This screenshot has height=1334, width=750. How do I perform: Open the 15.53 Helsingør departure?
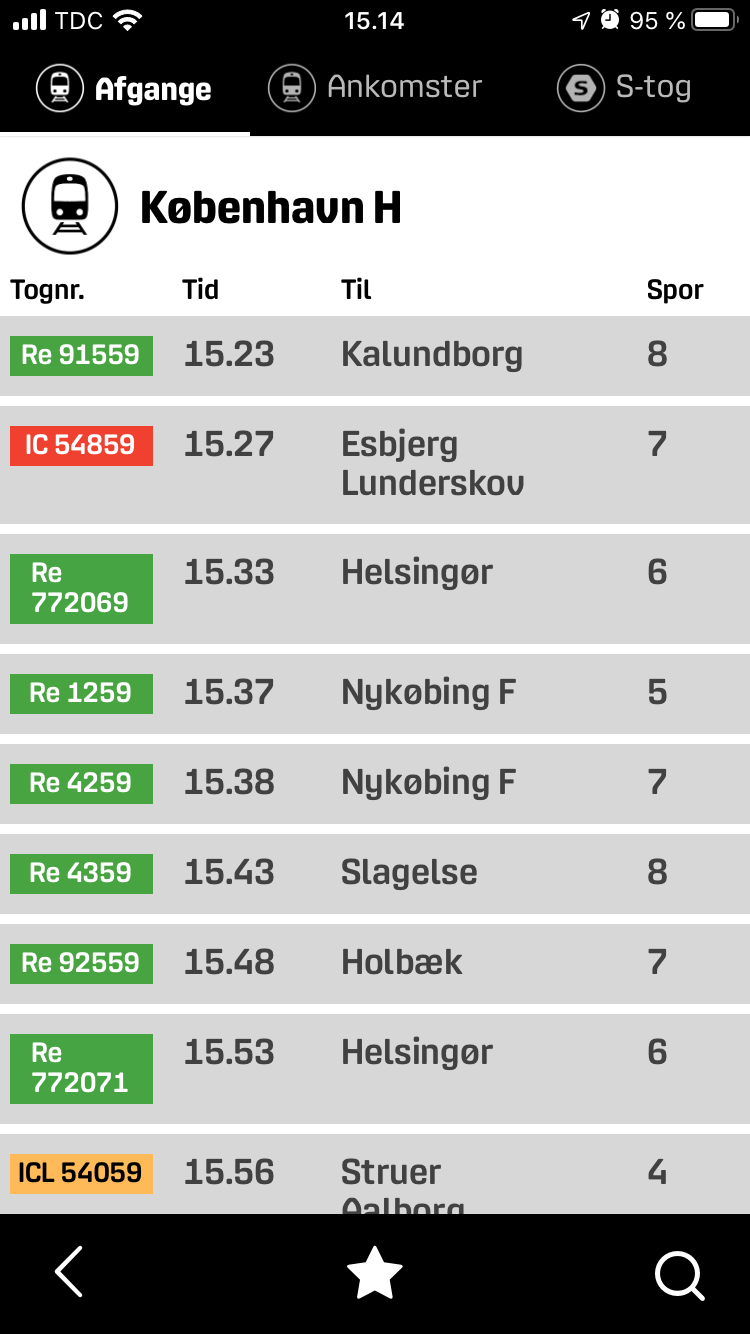coord(375,1068)
